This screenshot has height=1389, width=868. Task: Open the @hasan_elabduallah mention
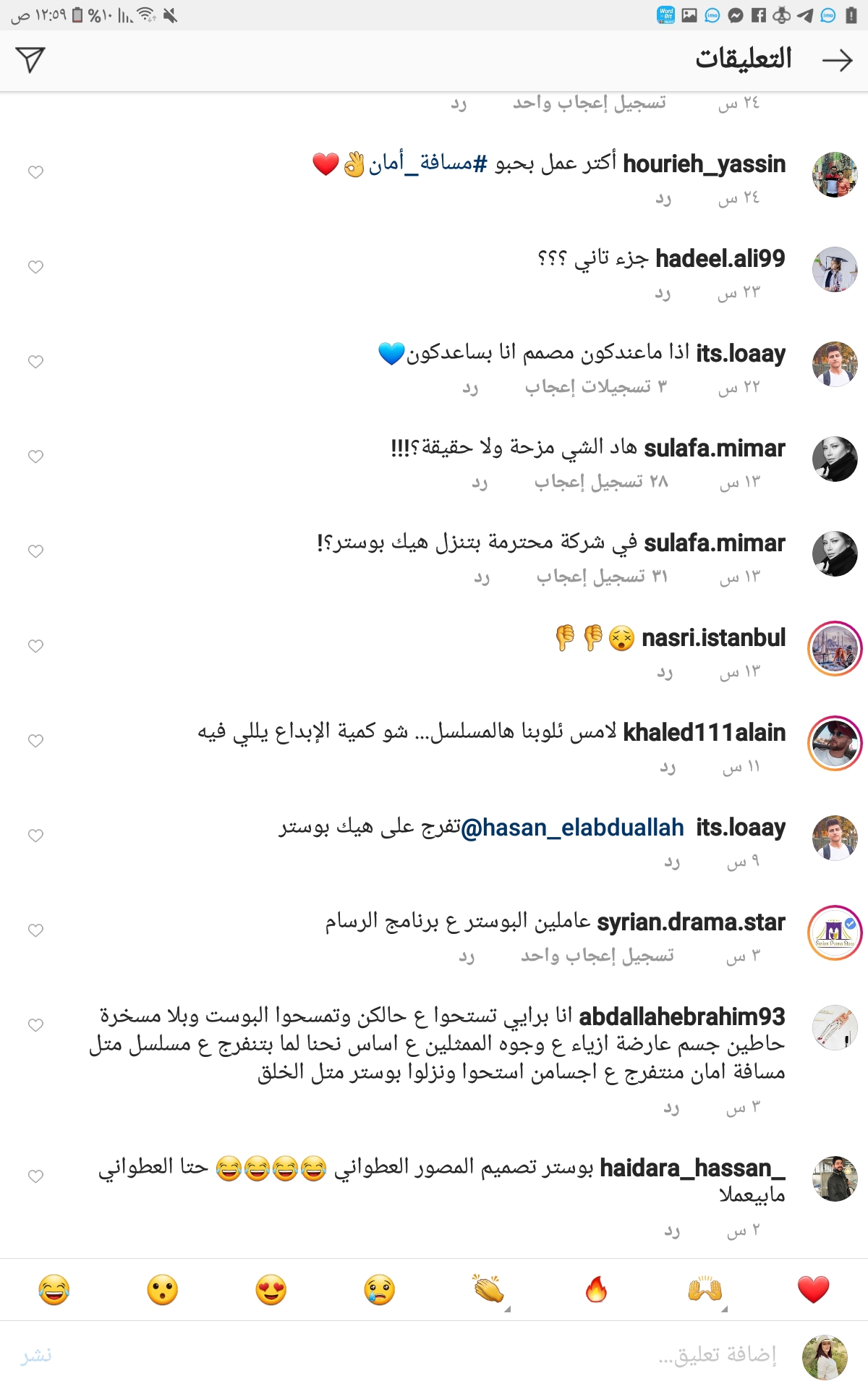pos(572,828)
